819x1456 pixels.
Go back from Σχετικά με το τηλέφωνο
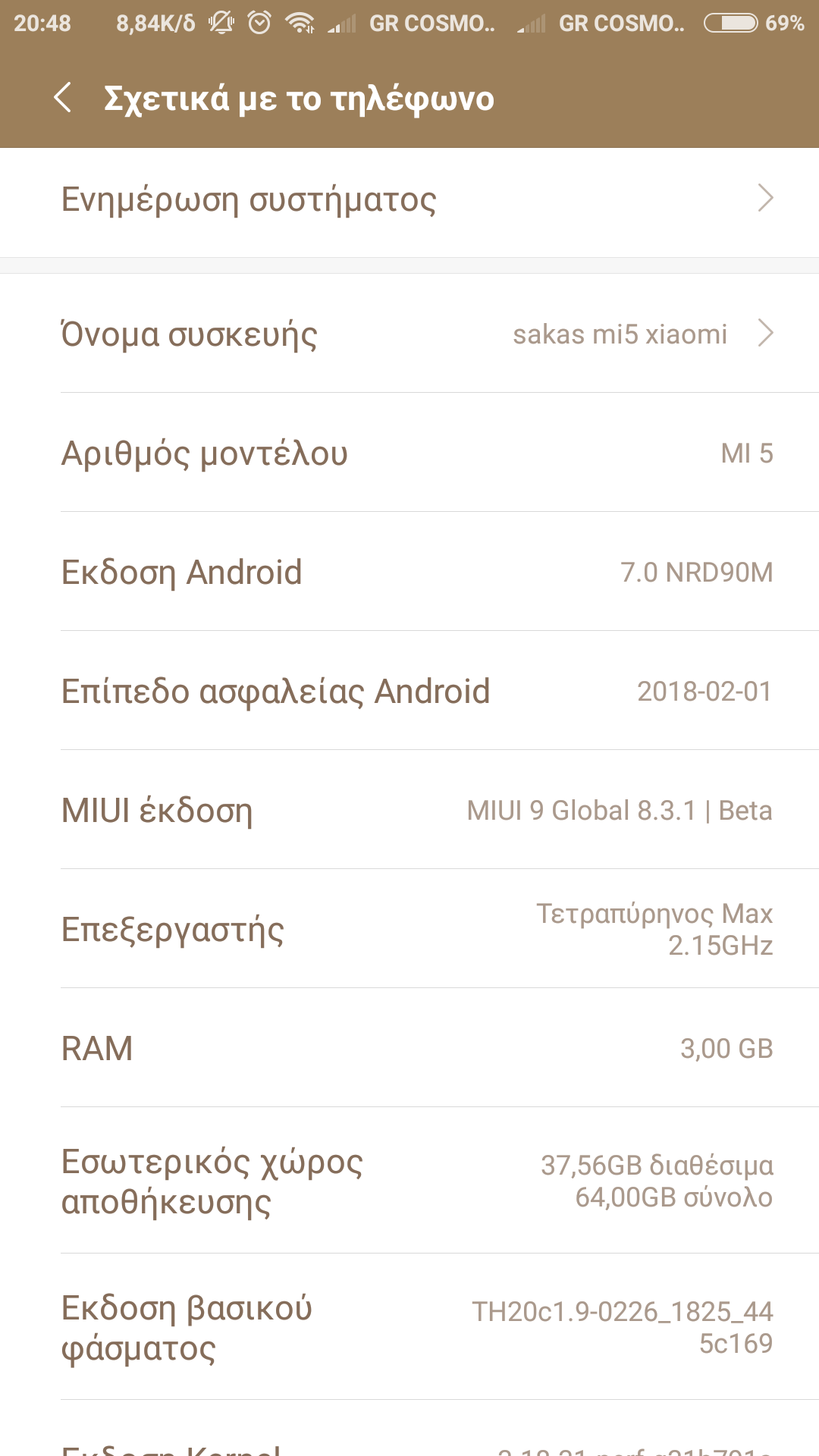tap(64, 98)
